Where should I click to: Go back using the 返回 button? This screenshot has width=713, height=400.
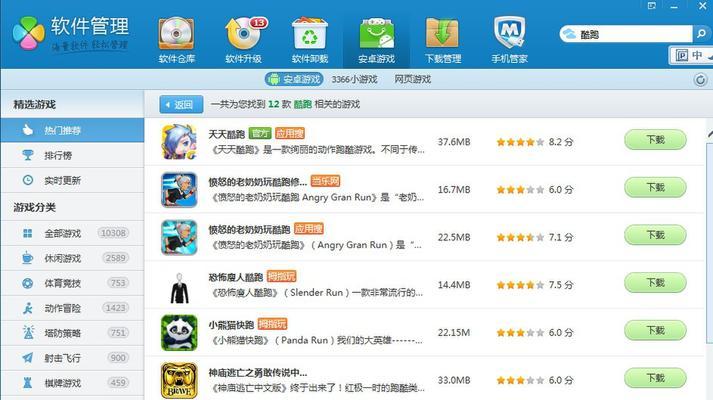[178, 104]
